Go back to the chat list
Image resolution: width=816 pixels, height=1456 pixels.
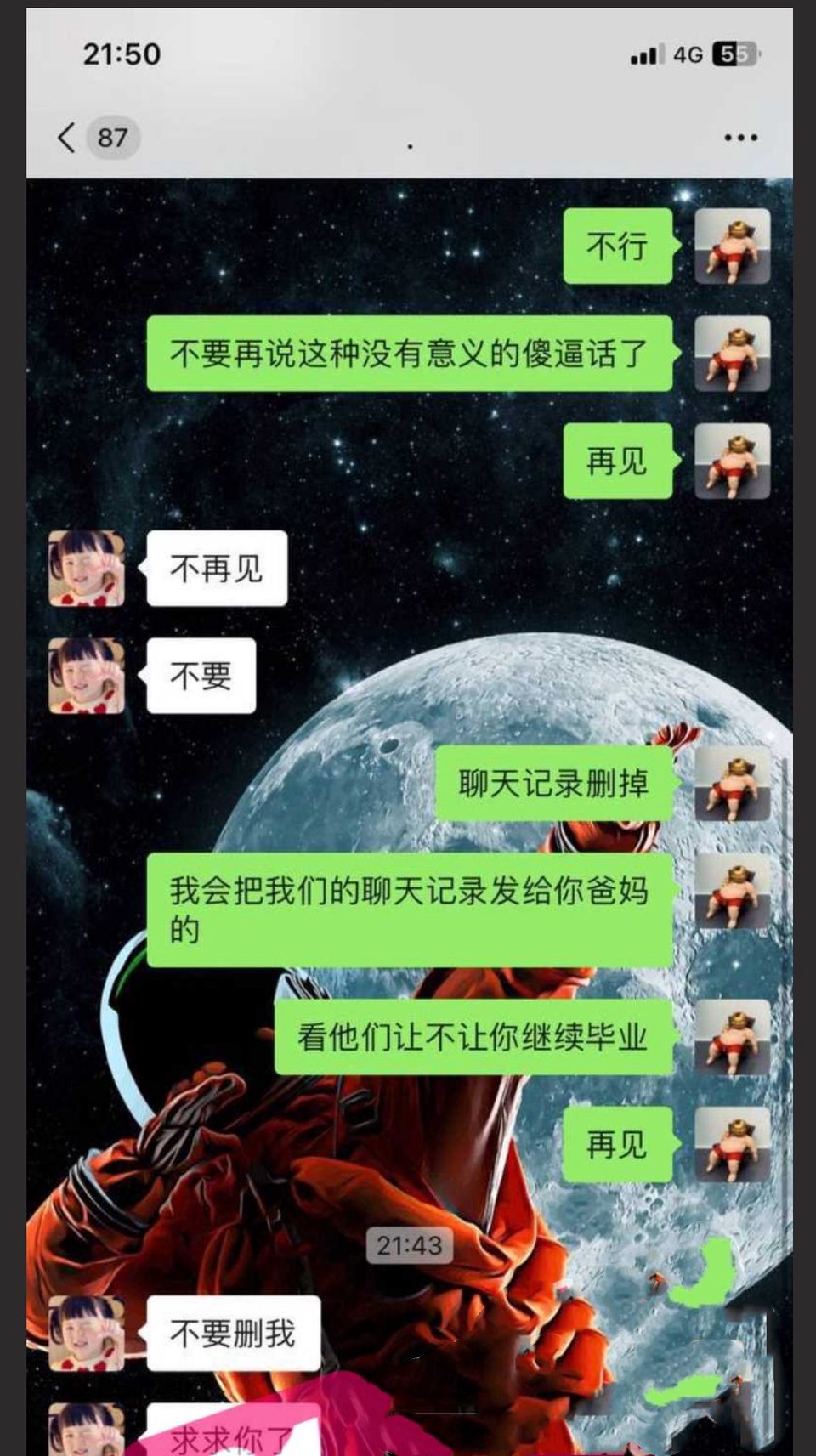pos(68,137)
